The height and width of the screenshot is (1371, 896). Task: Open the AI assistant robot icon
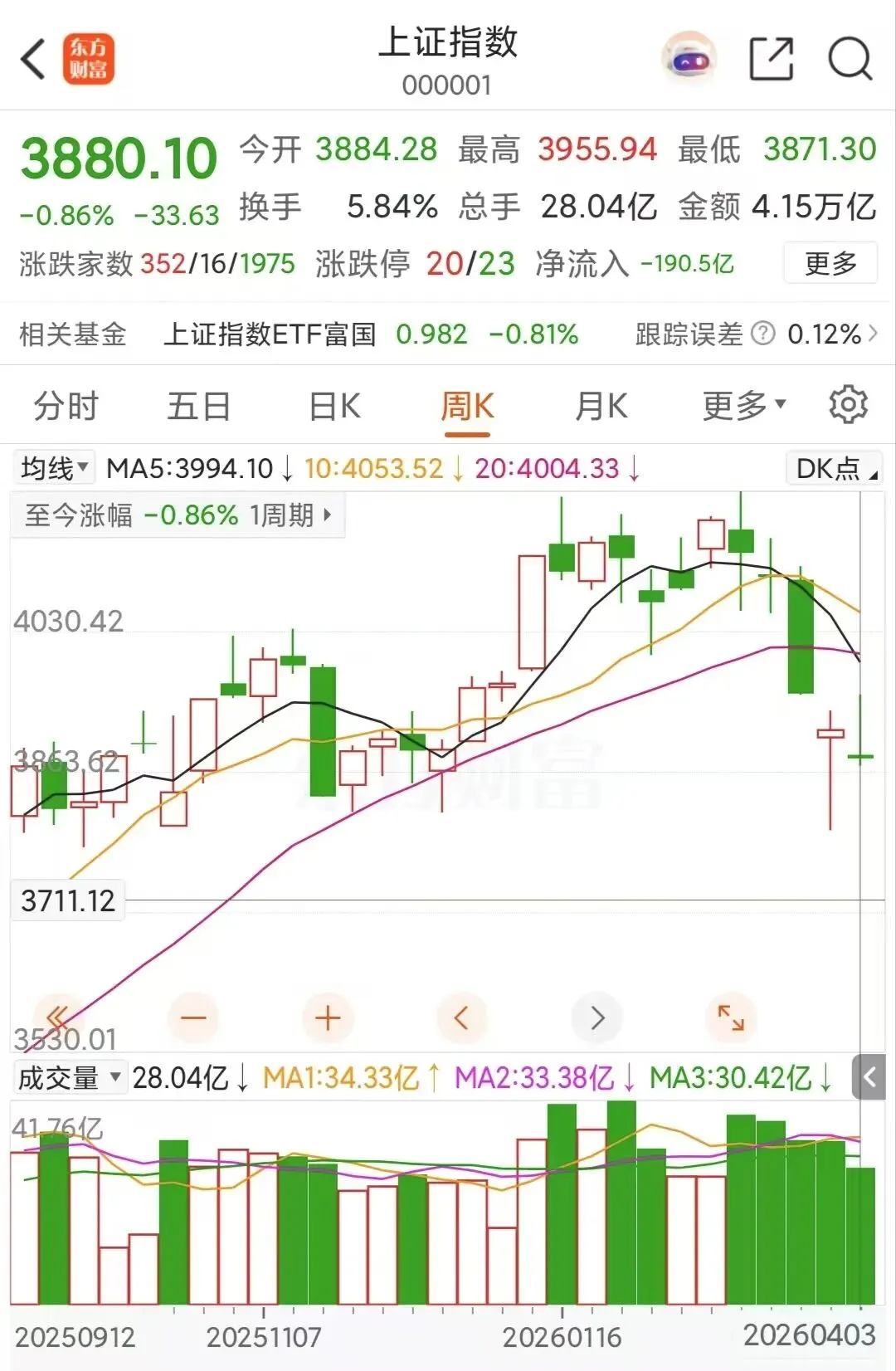(689, 59)
